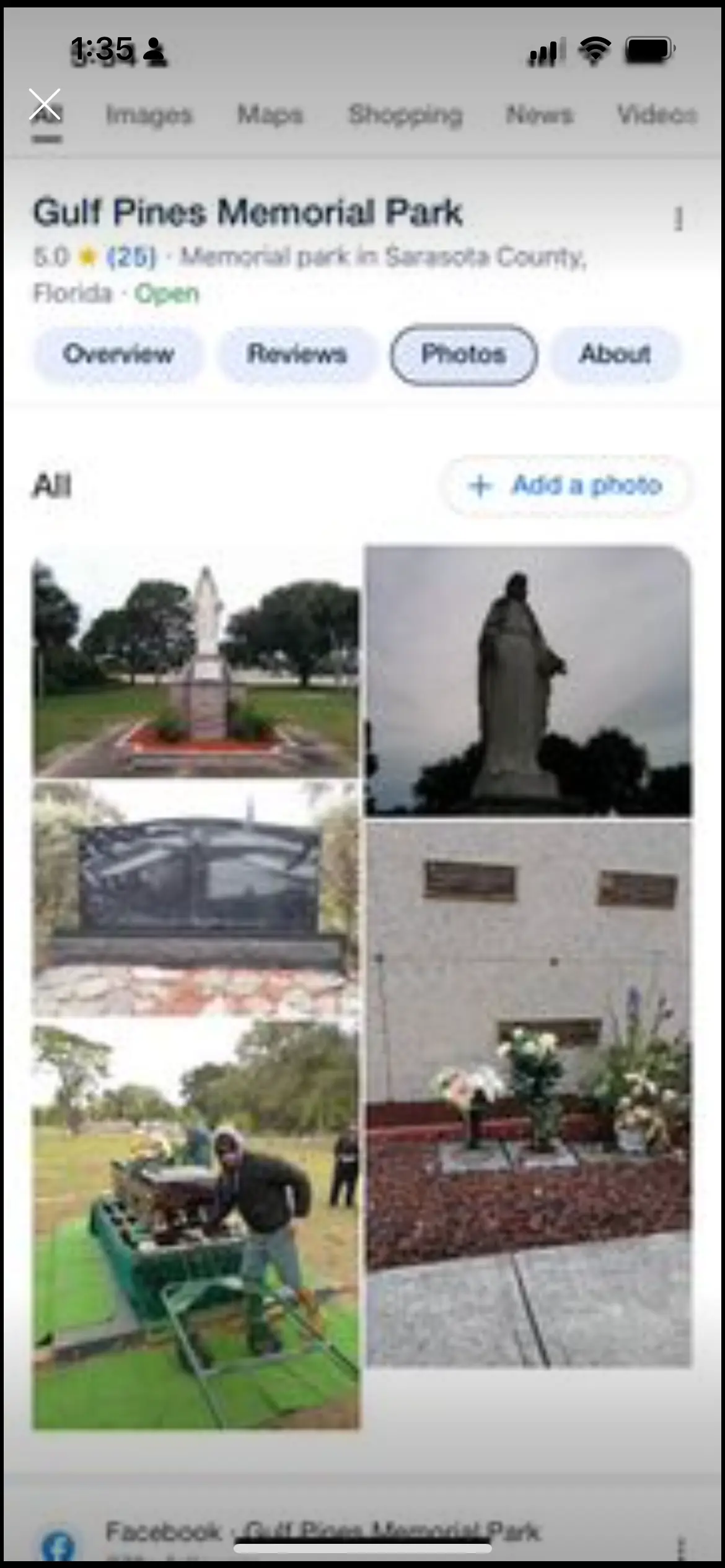Select the News search tab
The width and height of the screenshot is (725, 1568).
pos(539,115)
